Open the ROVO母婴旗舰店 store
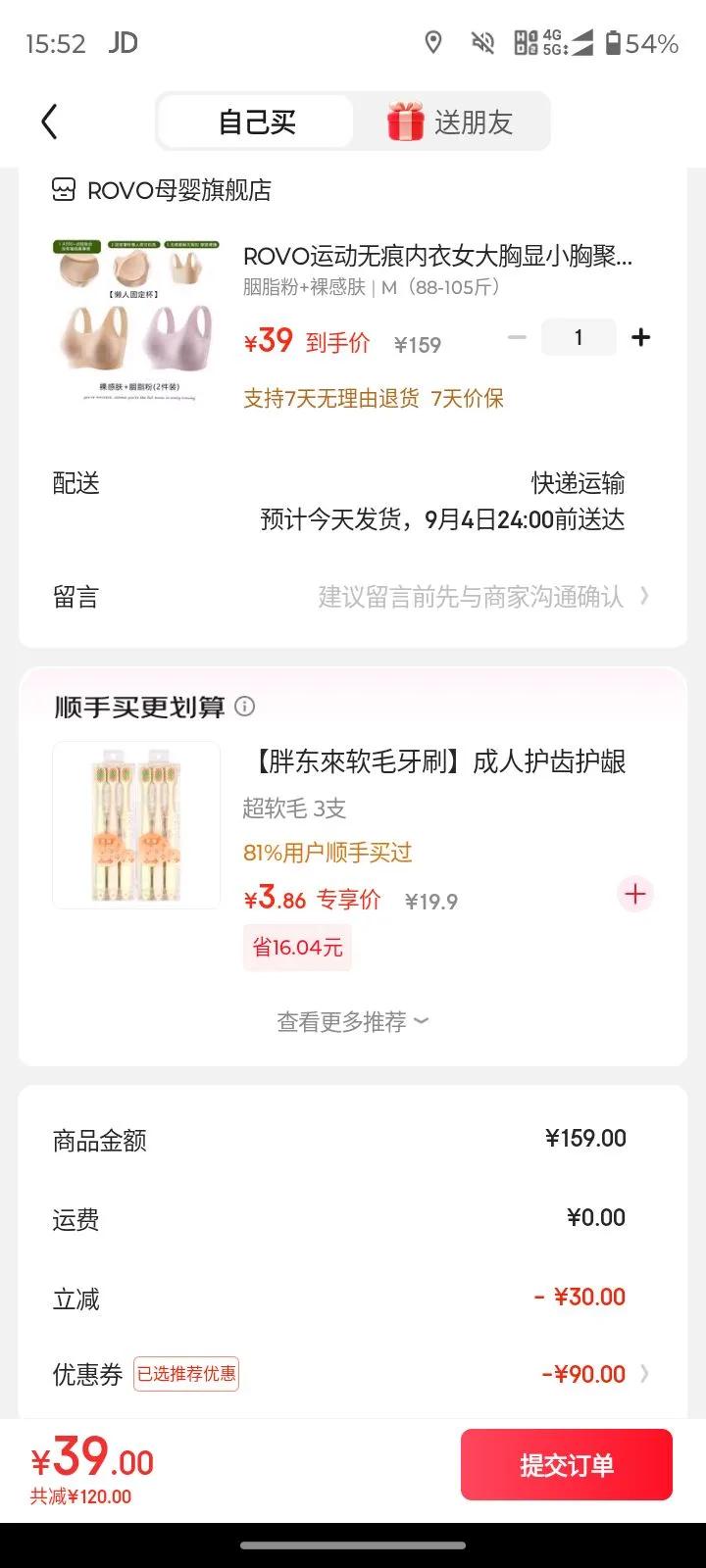The width and height of the screenshot is (706, 1568). (x=163, y=190)
